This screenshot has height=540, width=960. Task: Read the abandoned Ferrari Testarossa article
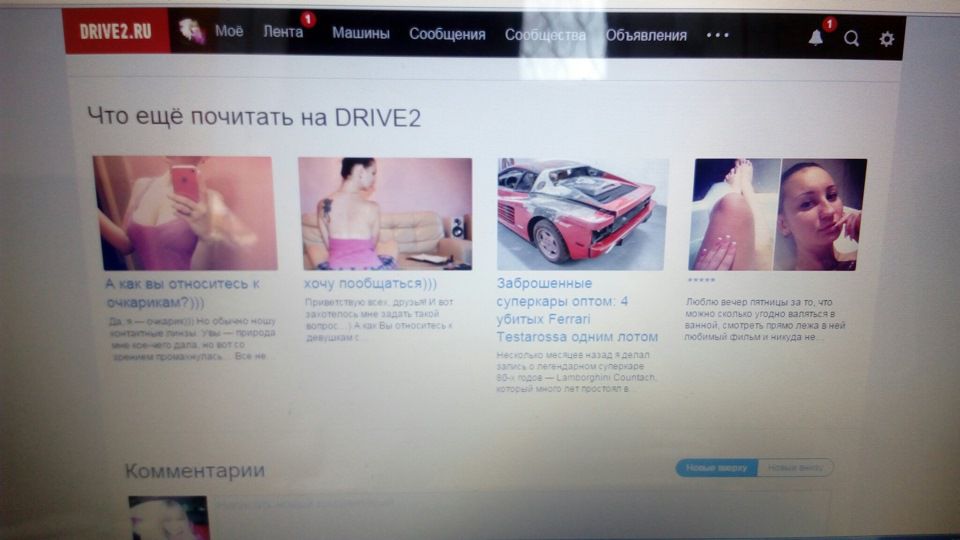click(x=577, y=310)
